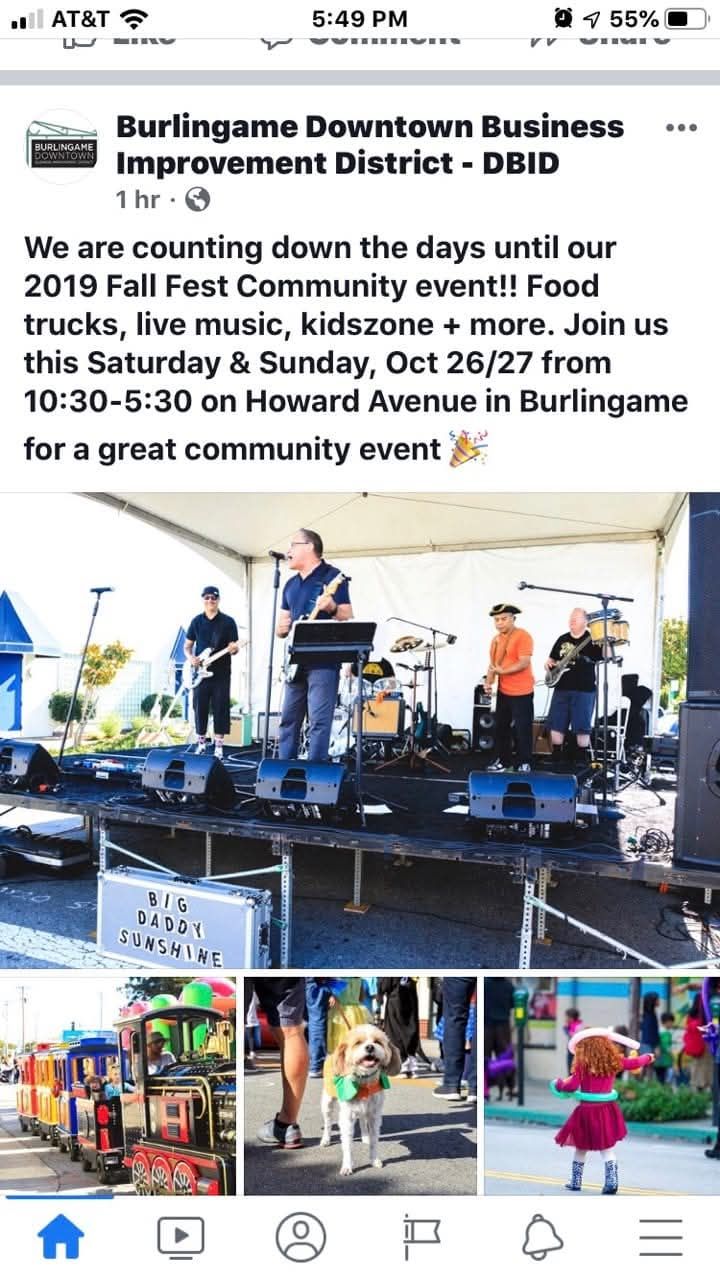
Task: Open the Profile tab
Action: click(300, 1237)
